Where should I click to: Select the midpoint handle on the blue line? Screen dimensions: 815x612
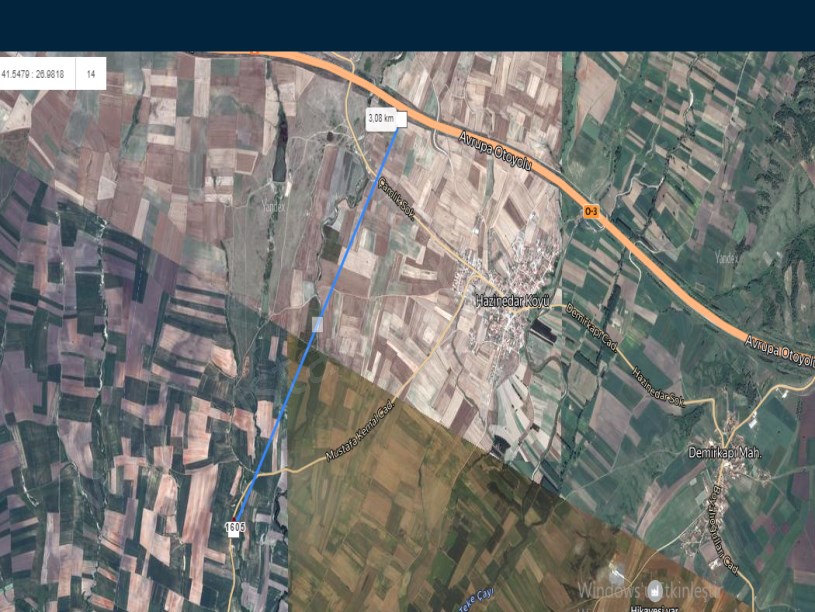click(x=317, y=323)
